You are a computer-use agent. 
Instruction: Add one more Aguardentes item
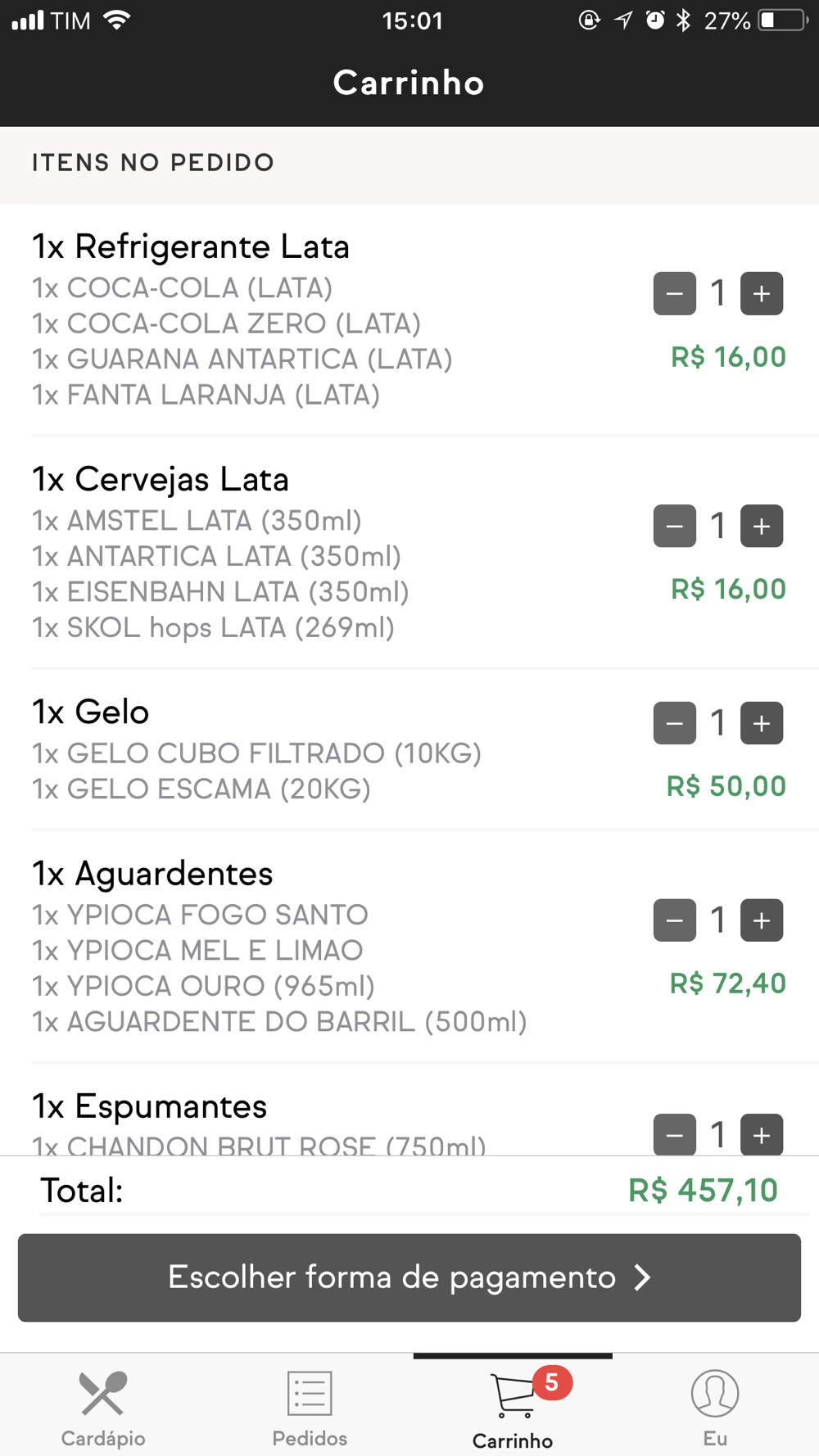click(762, 920)
